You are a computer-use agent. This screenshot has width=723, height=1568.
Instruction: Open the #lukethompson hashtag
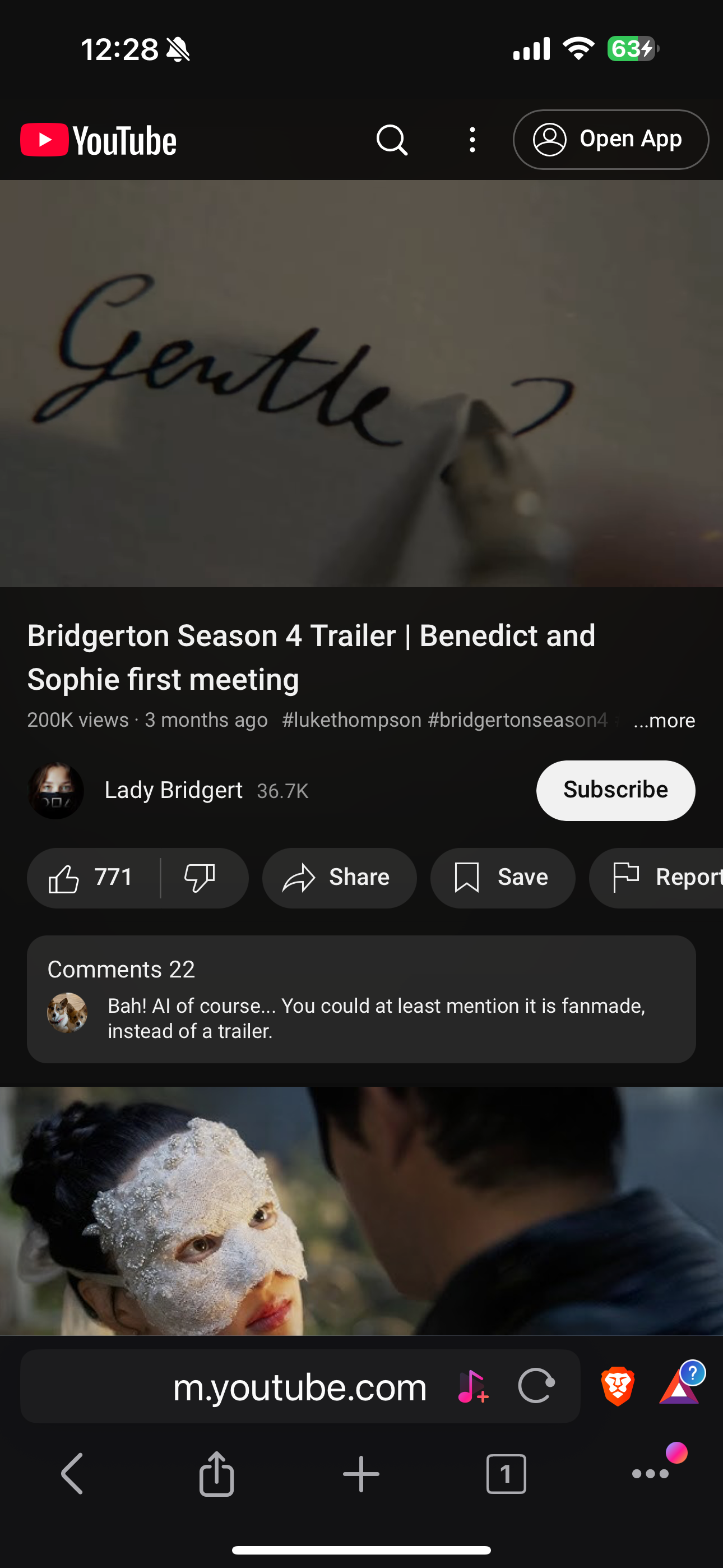352,720
